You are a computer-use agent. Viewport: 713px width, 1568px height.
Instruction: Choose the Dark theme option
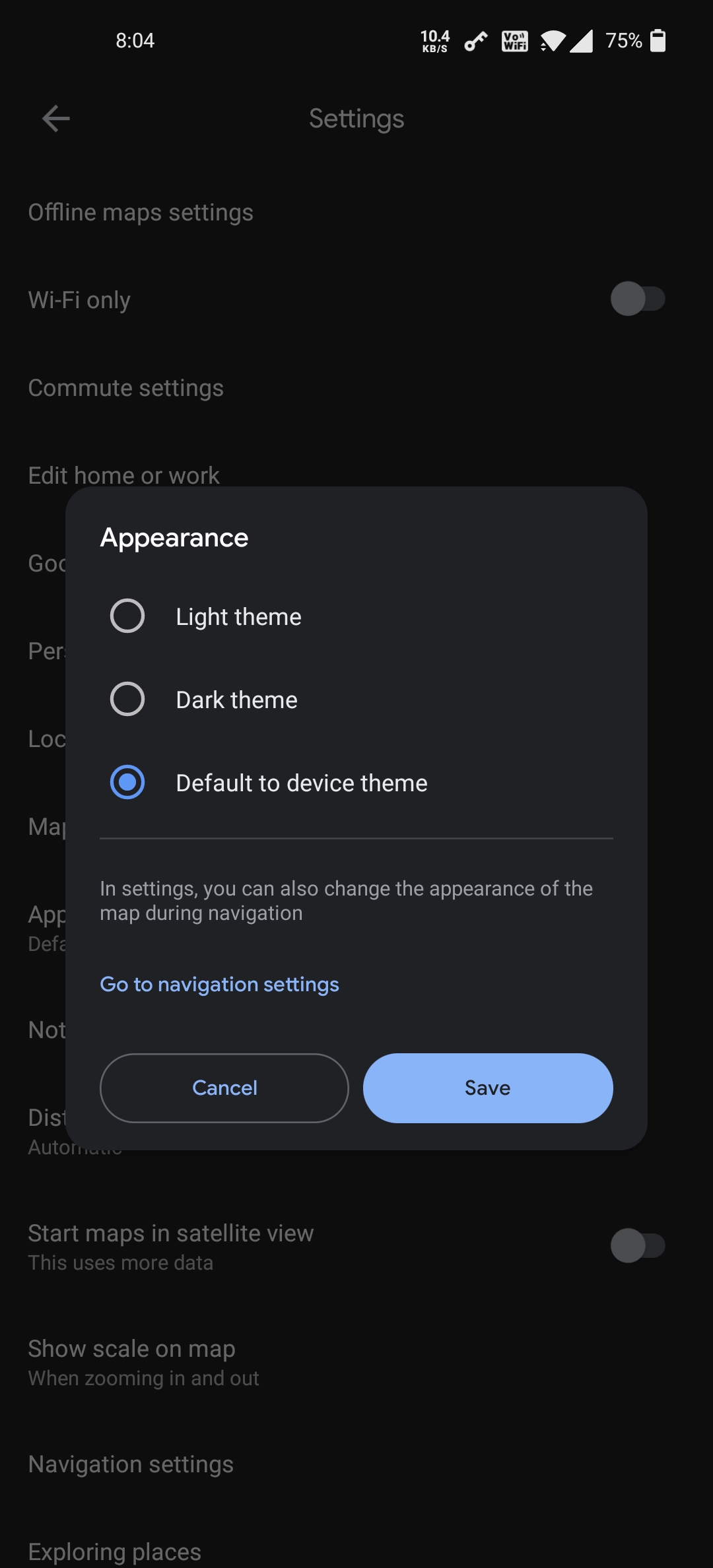[x=127, y=700]
